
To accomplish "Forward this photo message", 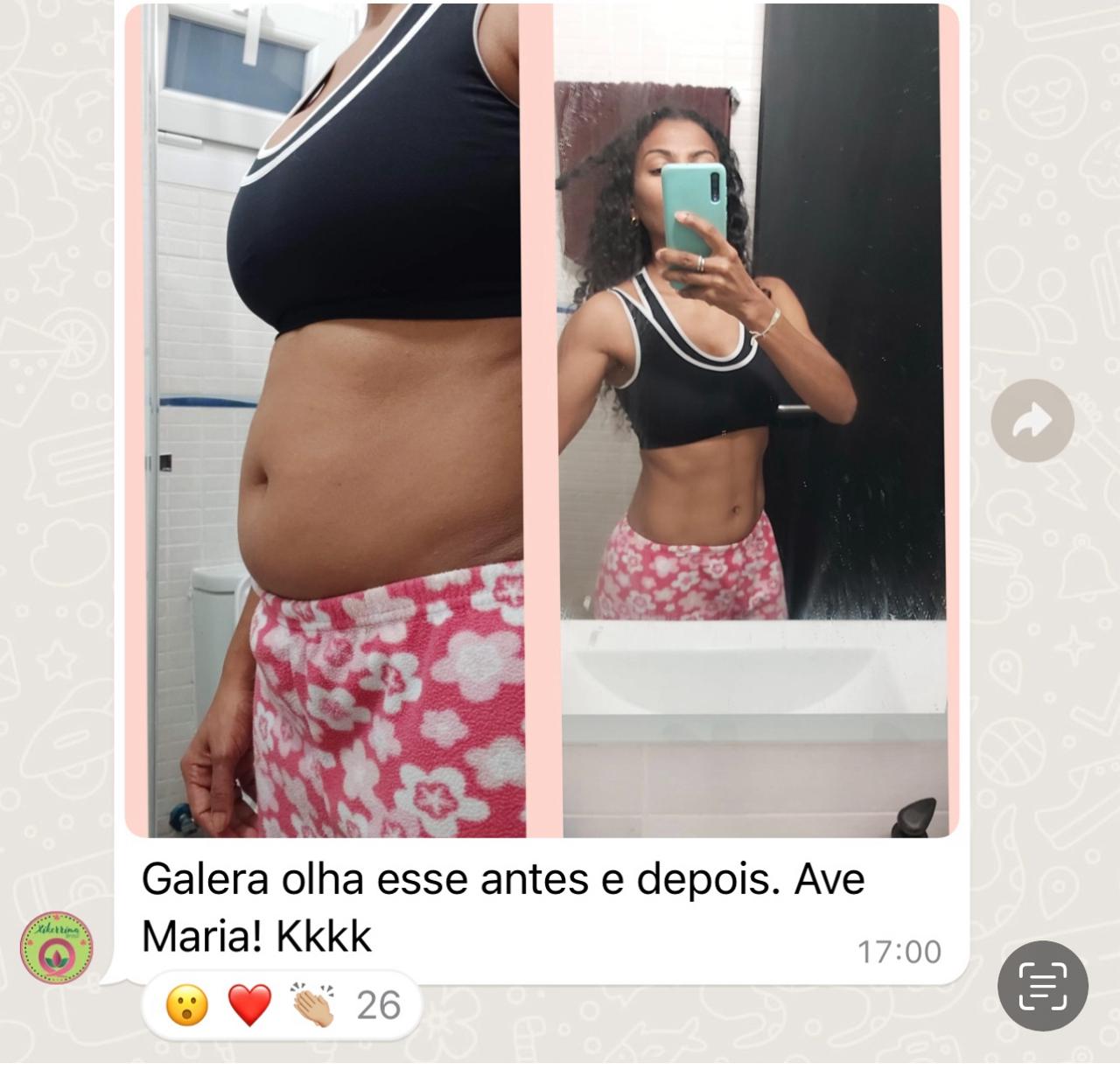I will point(1032,421).
